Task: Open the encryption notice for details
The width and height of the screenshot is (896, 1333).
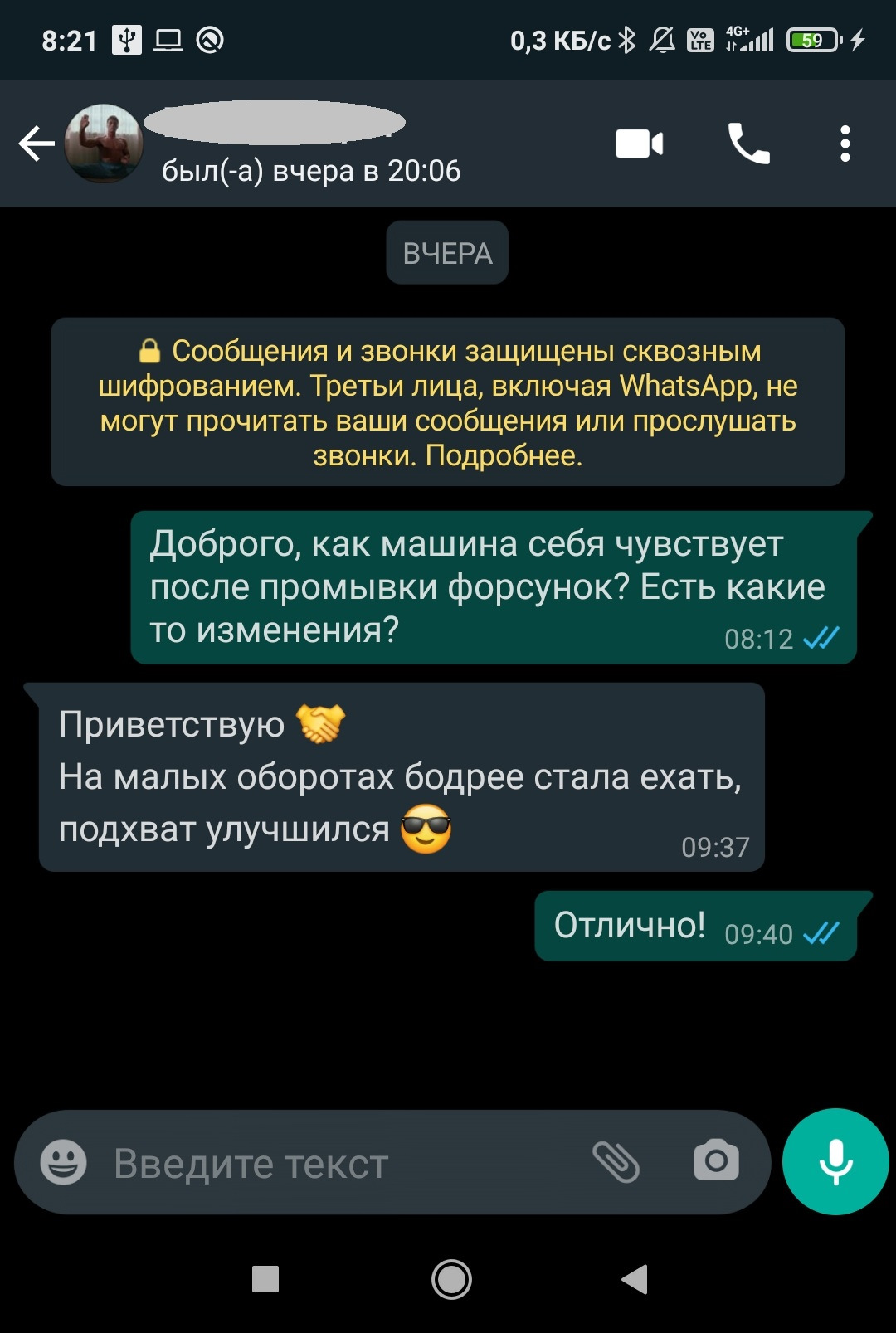Action: 448,402
